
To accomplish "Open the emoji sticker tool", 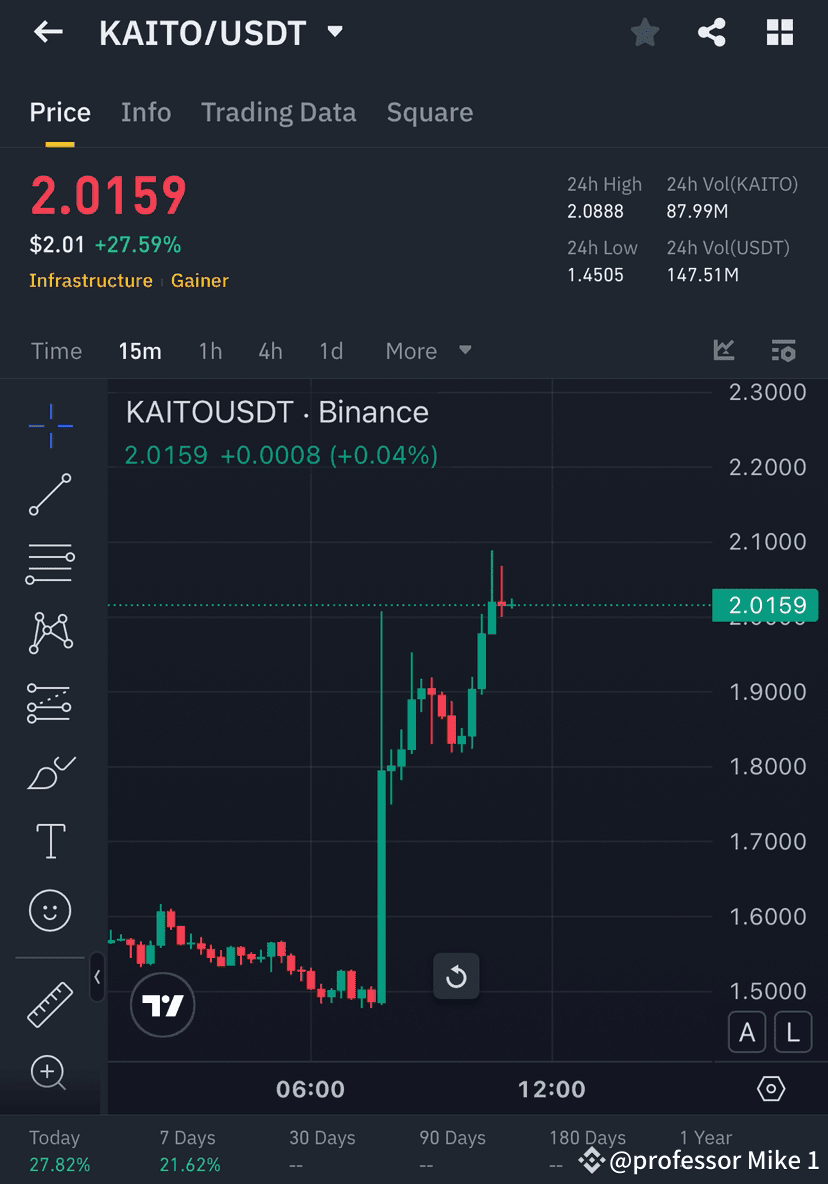I will [x=49, y=910].
